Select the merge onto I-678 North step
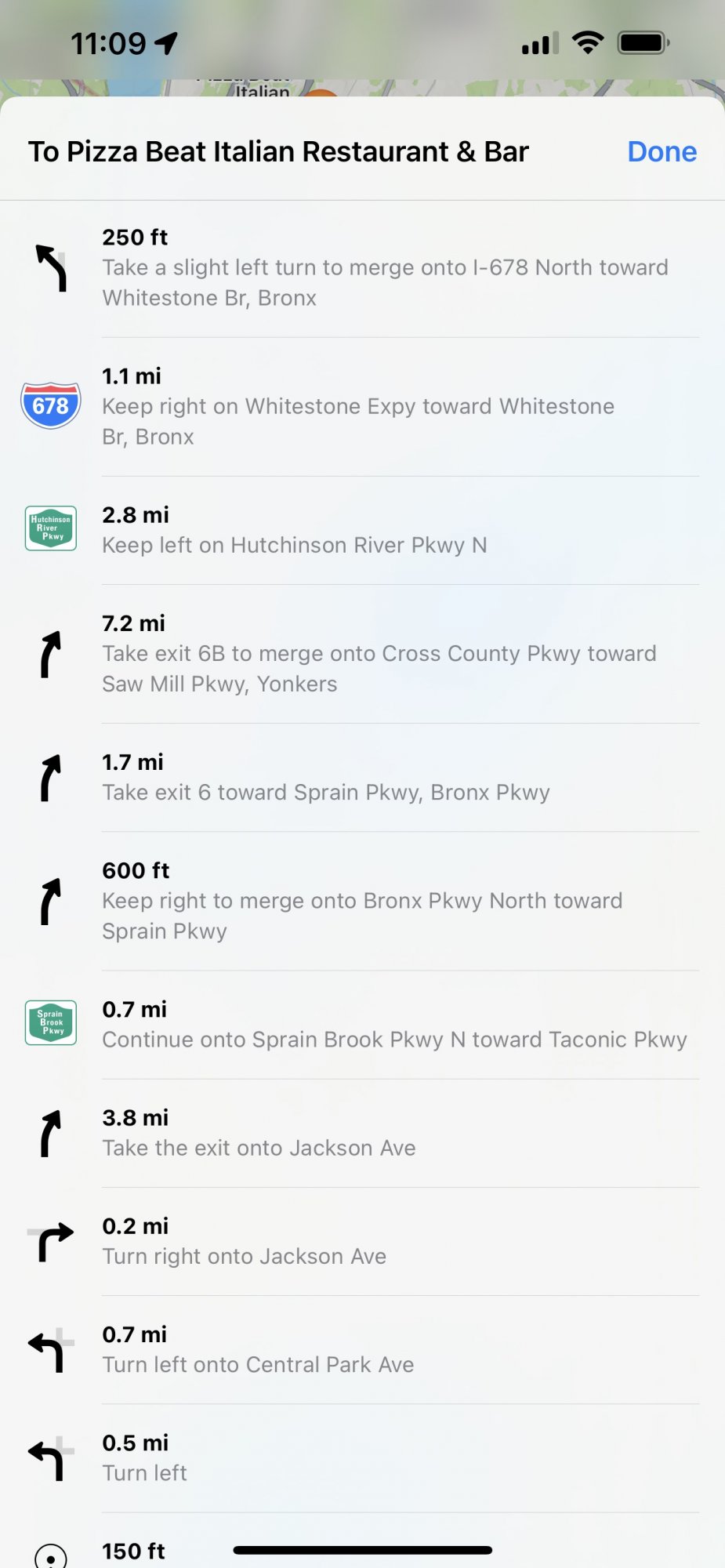 tap(384, 268)
